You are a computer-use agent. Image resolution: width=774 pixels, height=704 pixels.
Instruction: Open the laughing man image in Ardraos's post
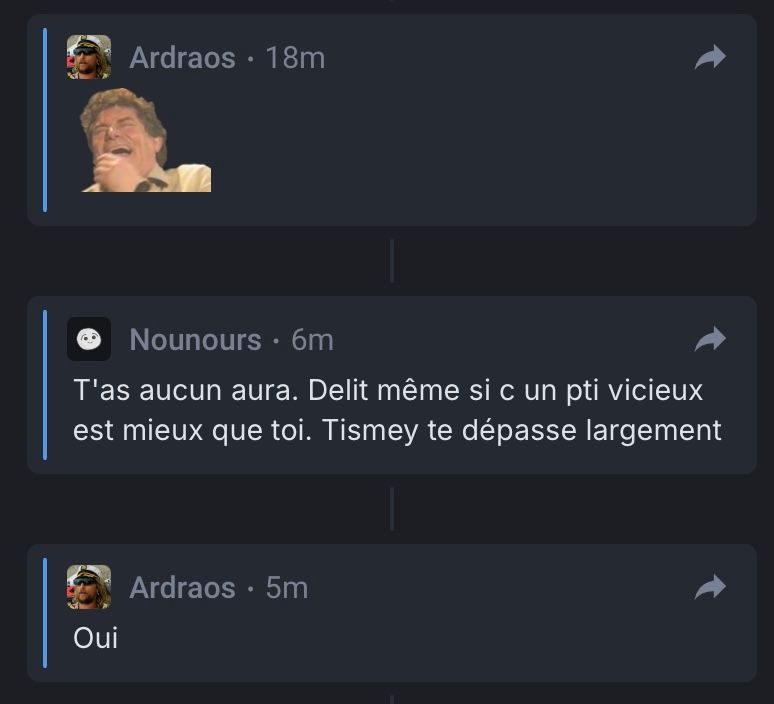coord(145,140)
